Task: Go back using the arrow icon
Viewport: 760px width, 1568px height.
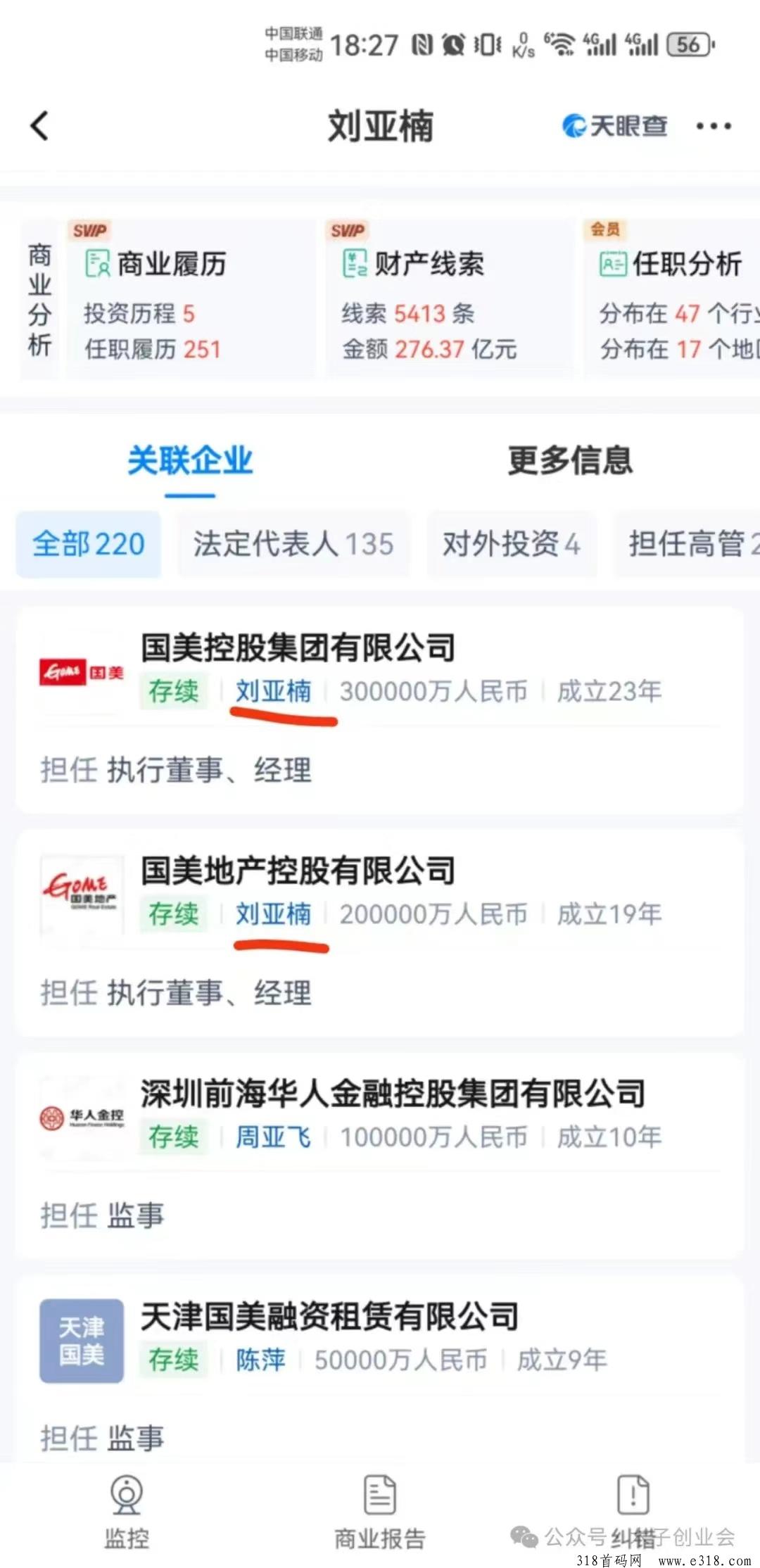Action: pos(39,126)
